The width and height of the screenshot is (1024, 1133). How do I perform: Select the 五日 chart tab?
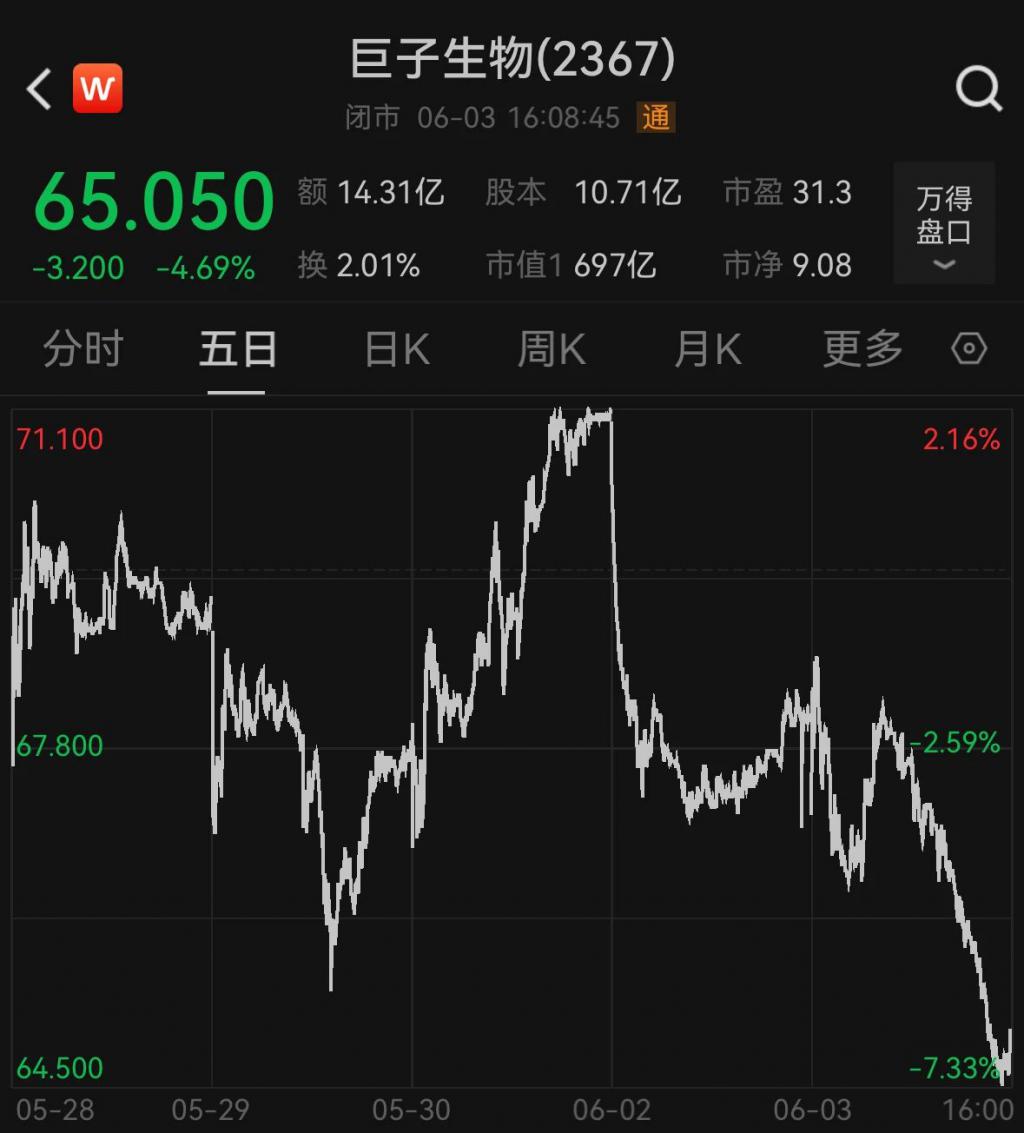[238, 350]
